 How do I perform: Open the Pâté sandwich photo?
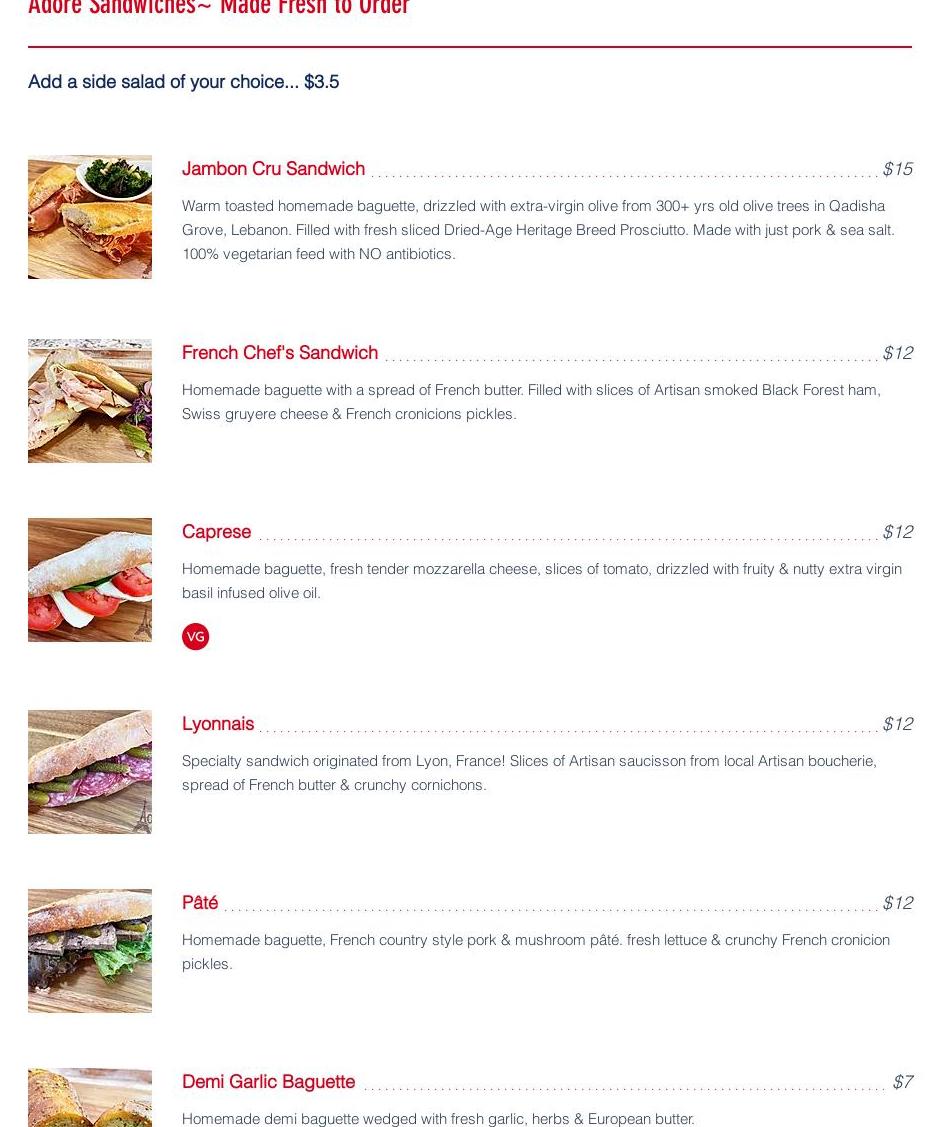(x=90, y=951)
